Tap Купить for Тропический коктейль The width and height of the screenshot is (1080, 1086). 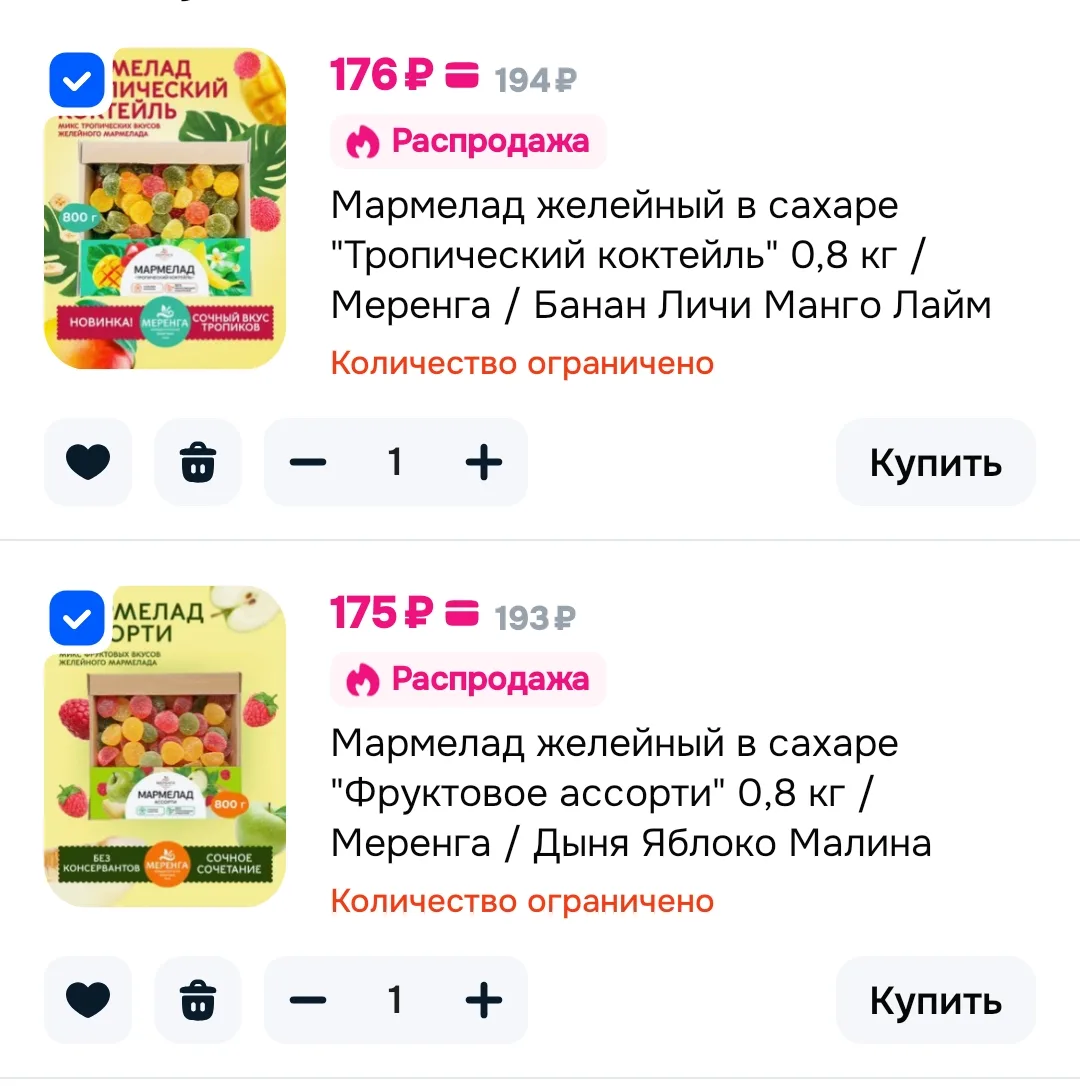pyautogui.click(x=936, y=462)
